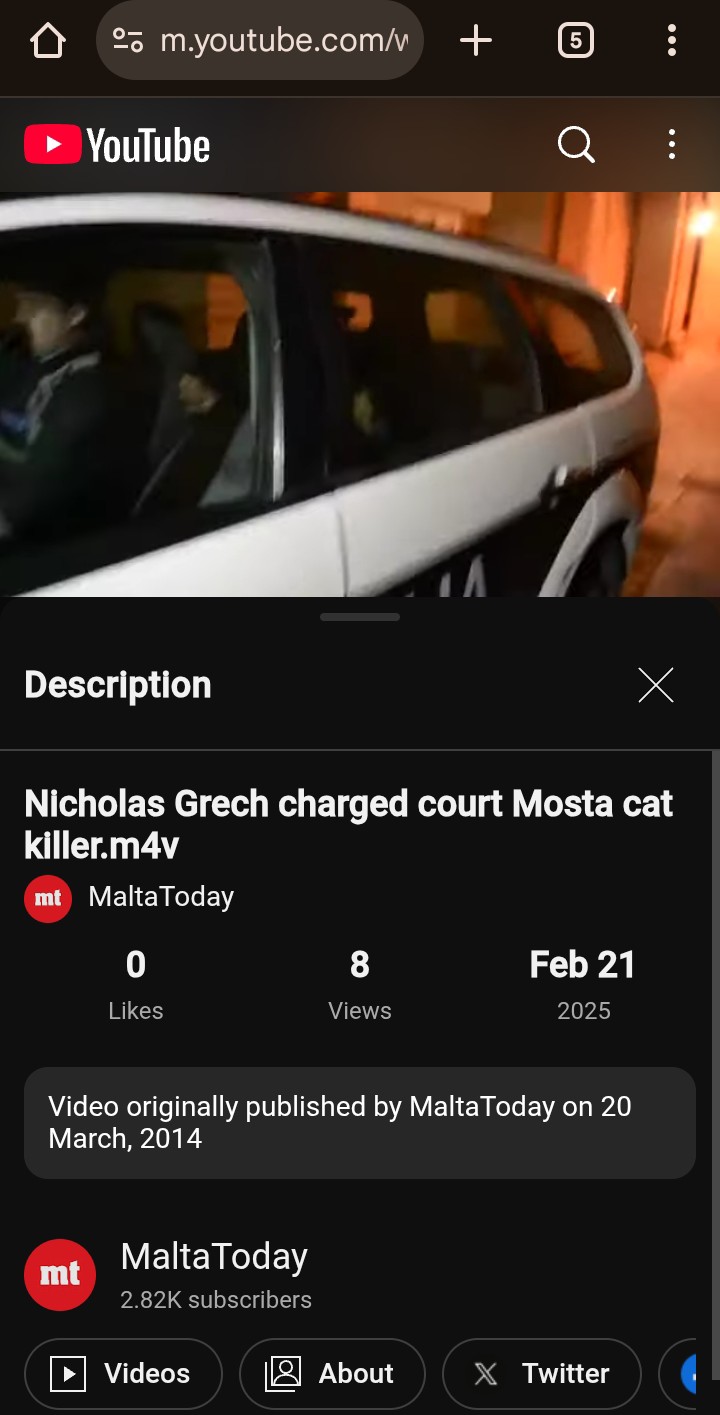720x1415 pixels.
Task: Open a new browser tab
Action: coord(476,41)
